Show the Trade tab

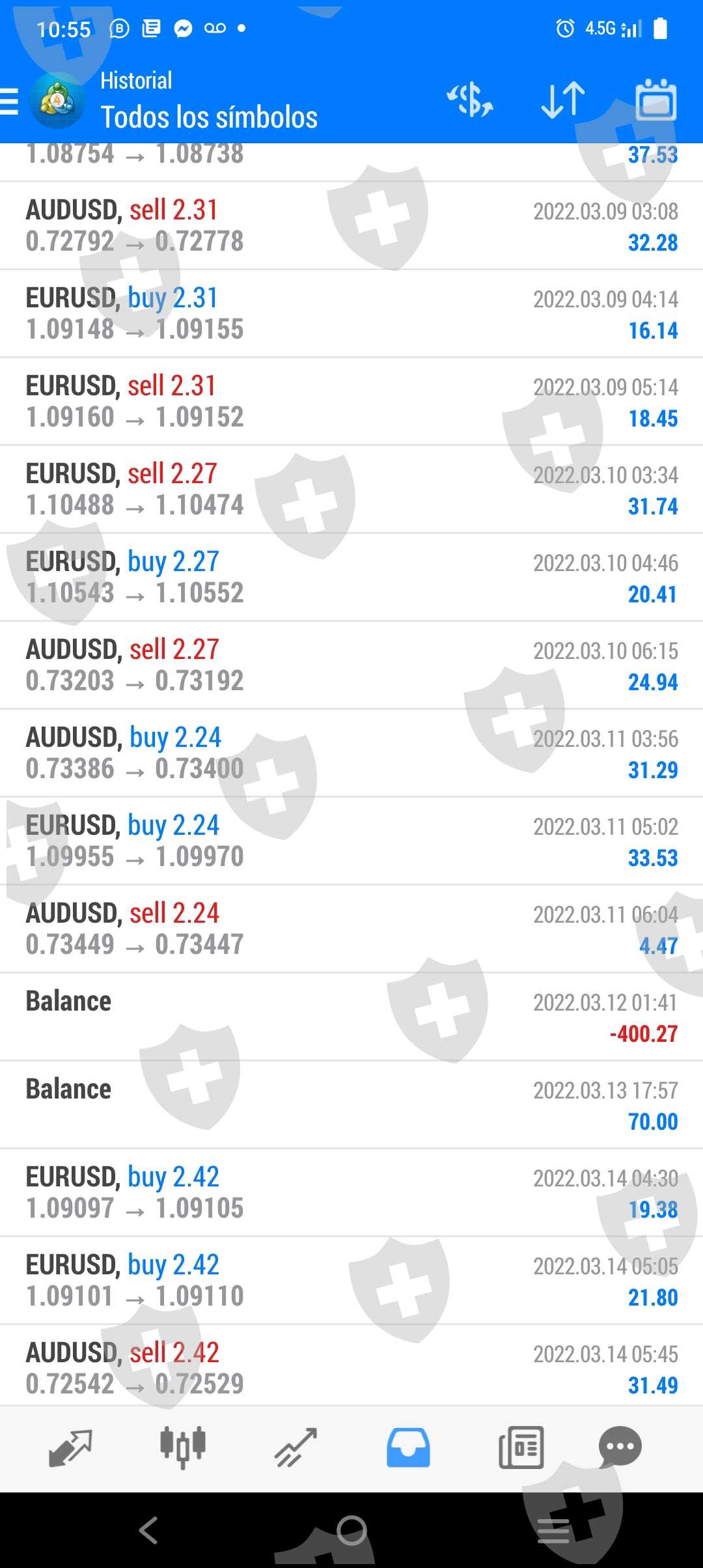296,1448
